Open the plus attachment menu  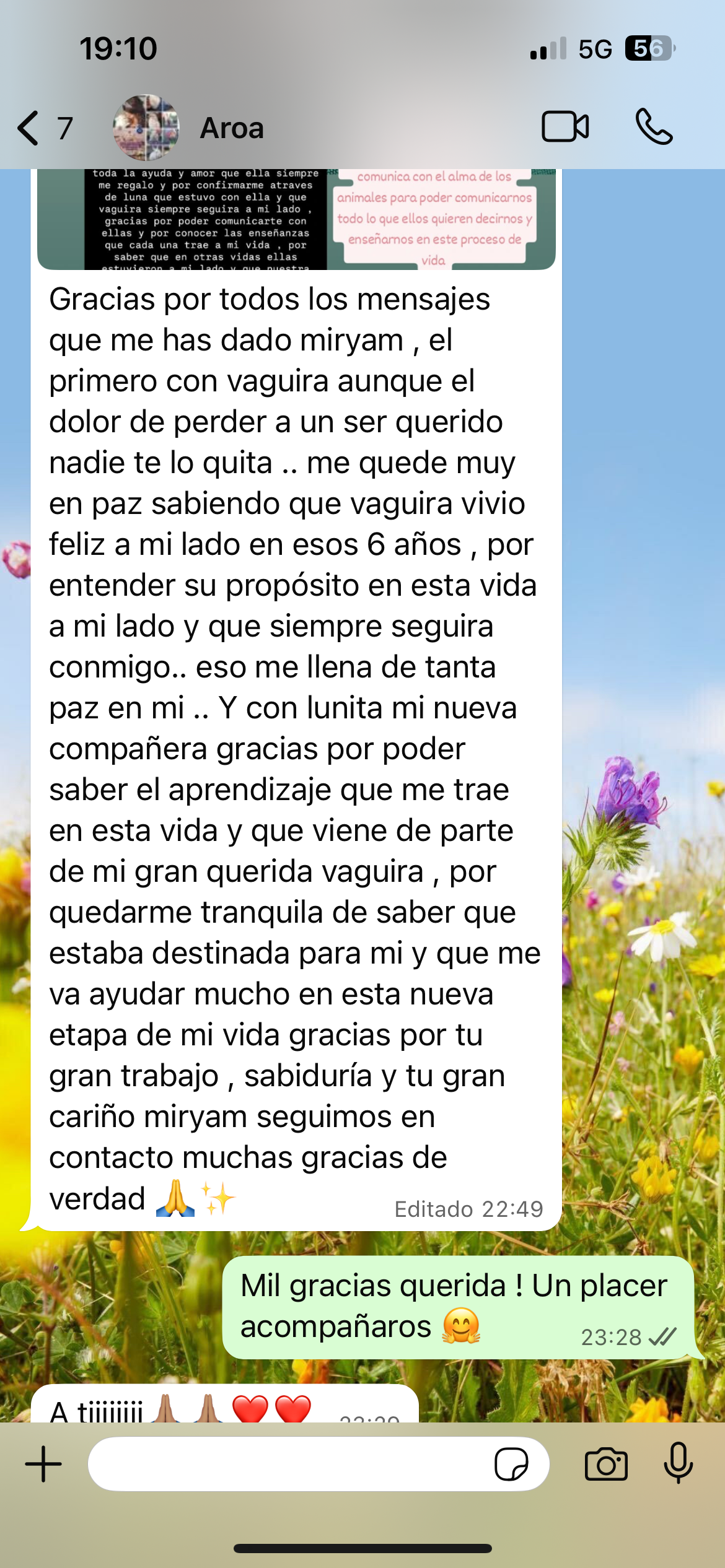pos(43,1465)
